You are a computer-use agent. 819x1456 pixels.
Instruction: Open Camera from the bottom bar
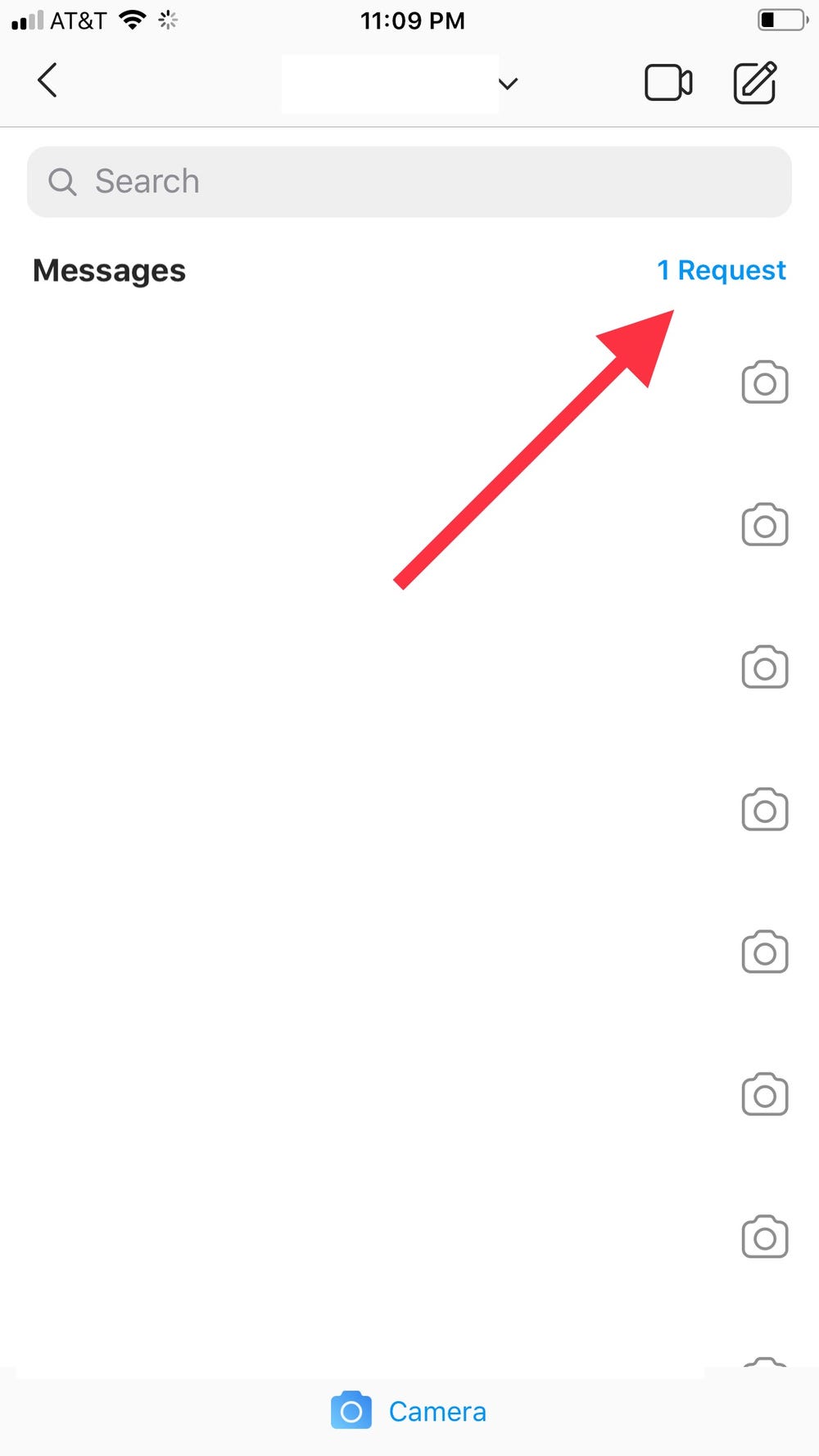click(409, 1412)
